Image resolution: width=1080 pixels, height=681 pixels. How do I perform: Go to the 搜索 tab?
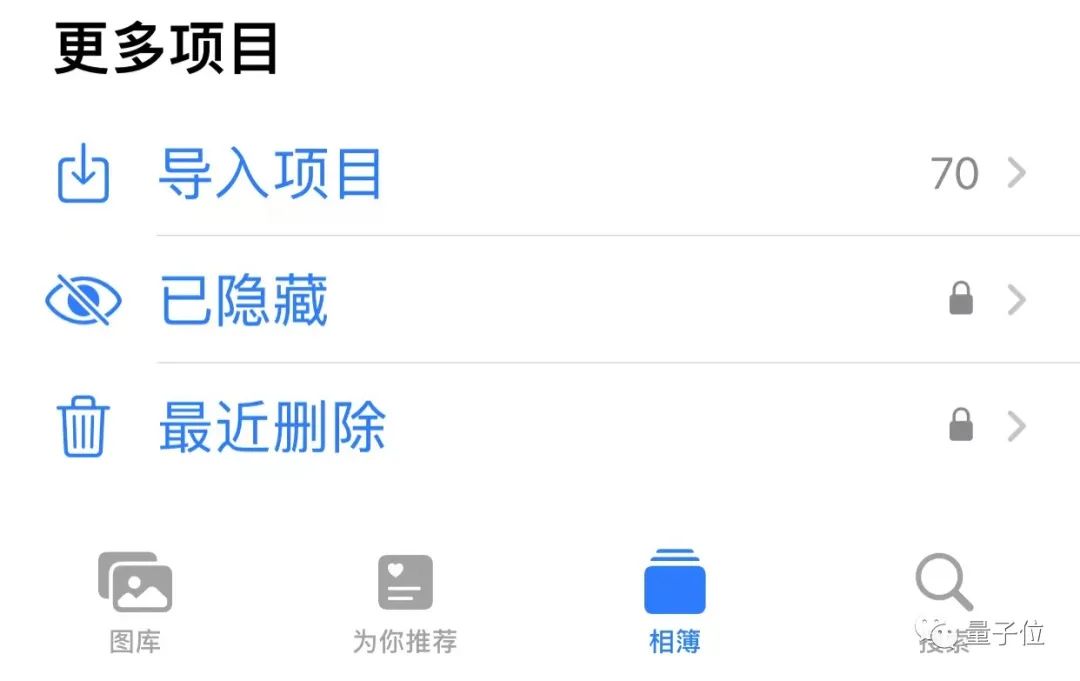tap(944, 602)
